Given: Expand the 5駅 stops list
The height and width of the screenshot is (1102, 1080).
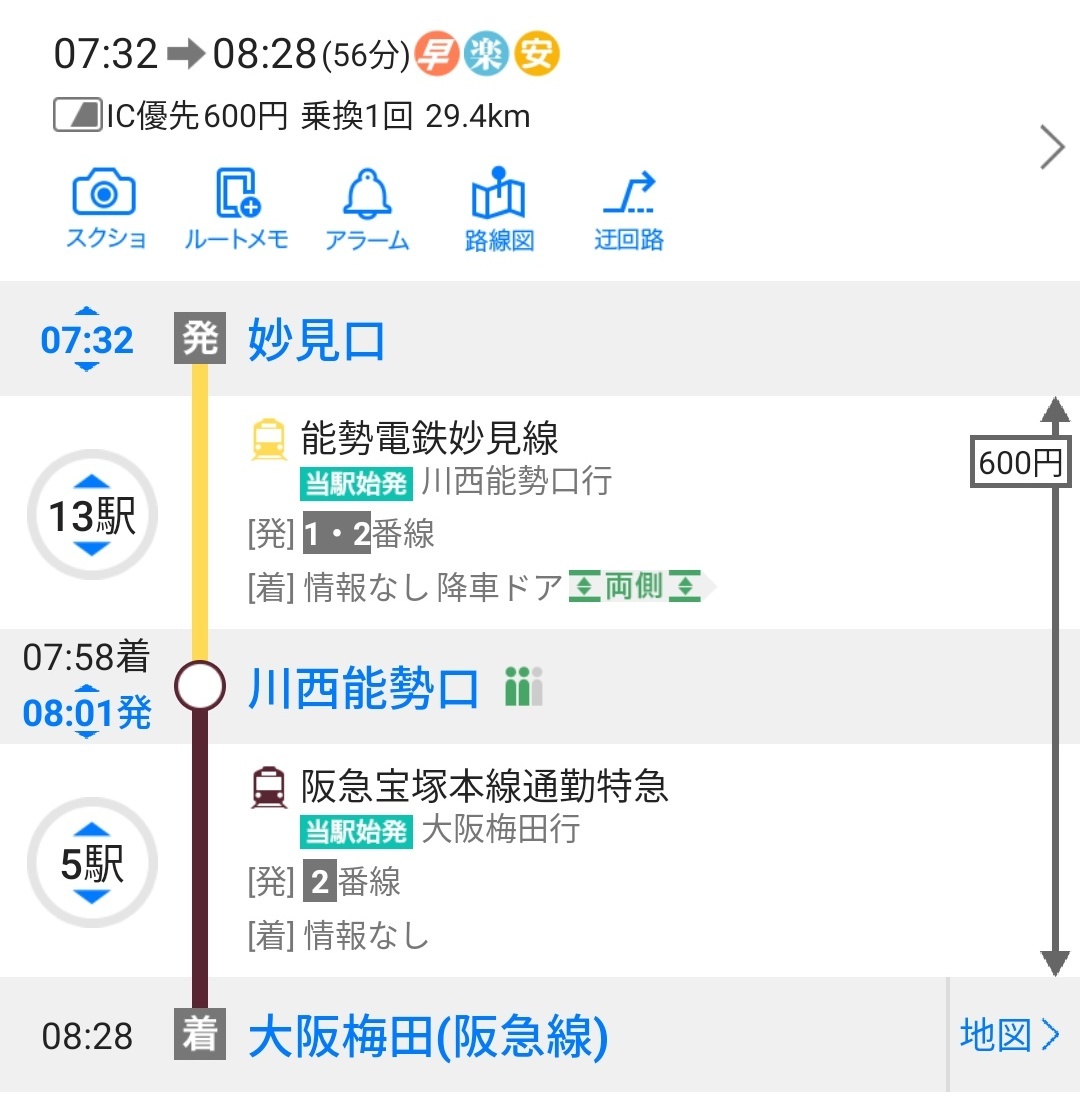Looking at the screenshot, I should pyautogui.click(x=92, y=864).
